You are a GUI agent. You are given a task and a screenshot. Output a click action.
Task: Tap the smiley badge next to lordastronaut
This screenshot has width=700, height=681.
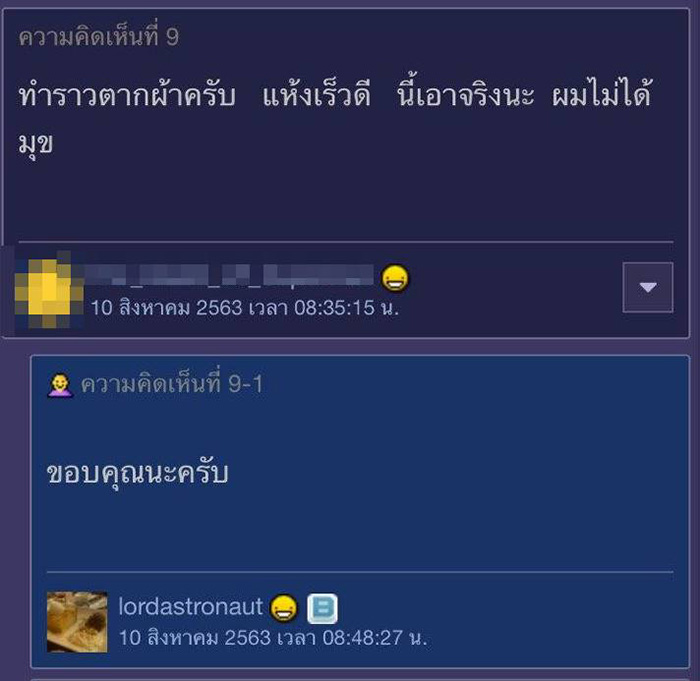click(284, 607)
